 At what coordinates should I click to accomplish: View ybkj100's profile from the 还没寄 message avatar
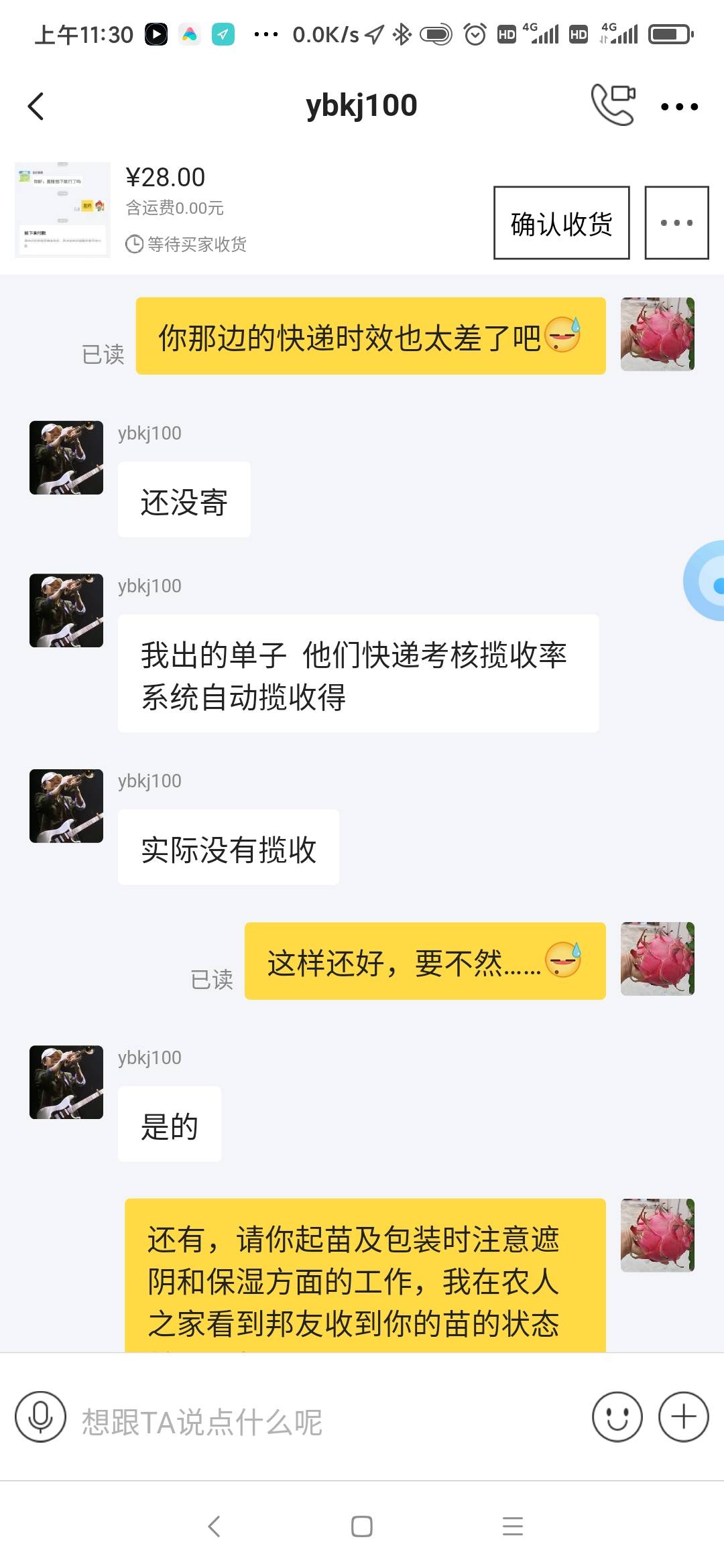66,458
